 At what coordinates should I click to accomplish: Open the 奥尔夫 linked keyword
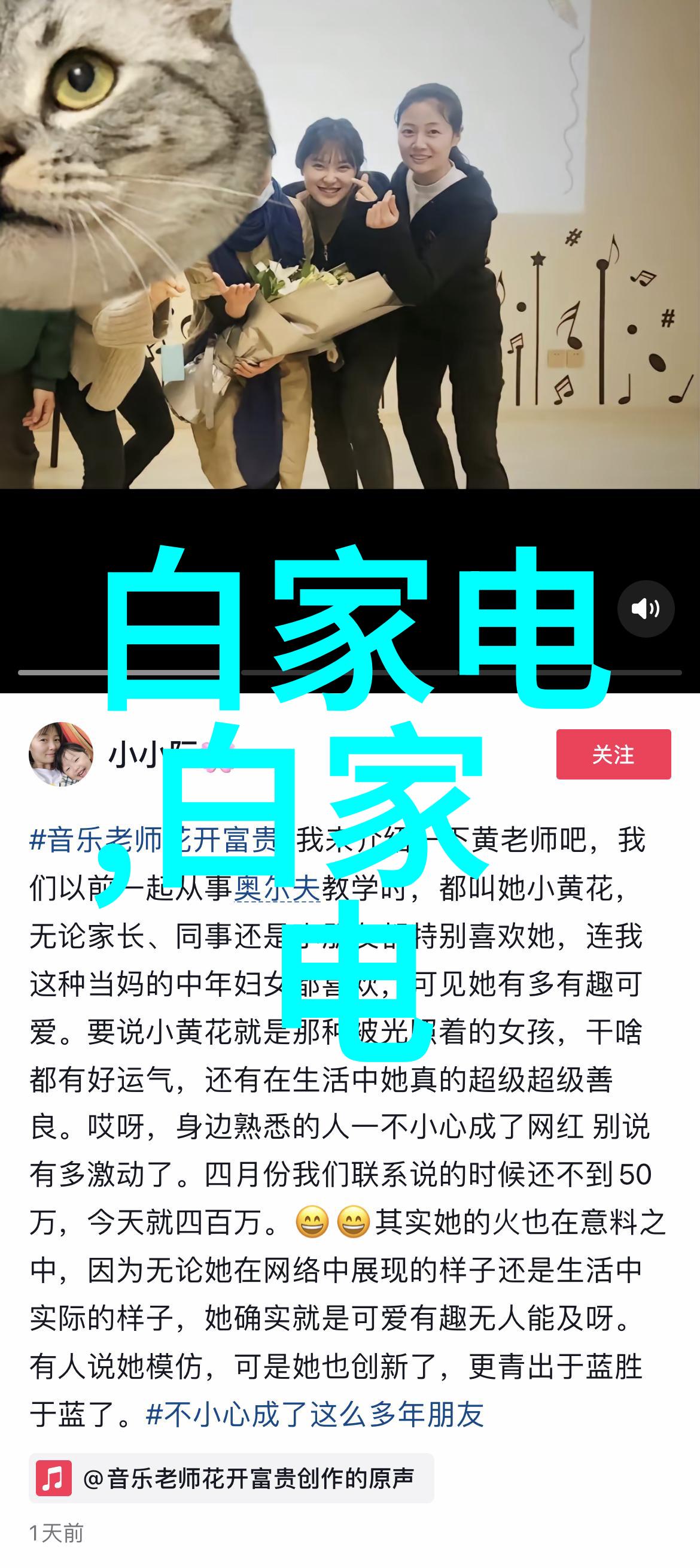[277, 888]
